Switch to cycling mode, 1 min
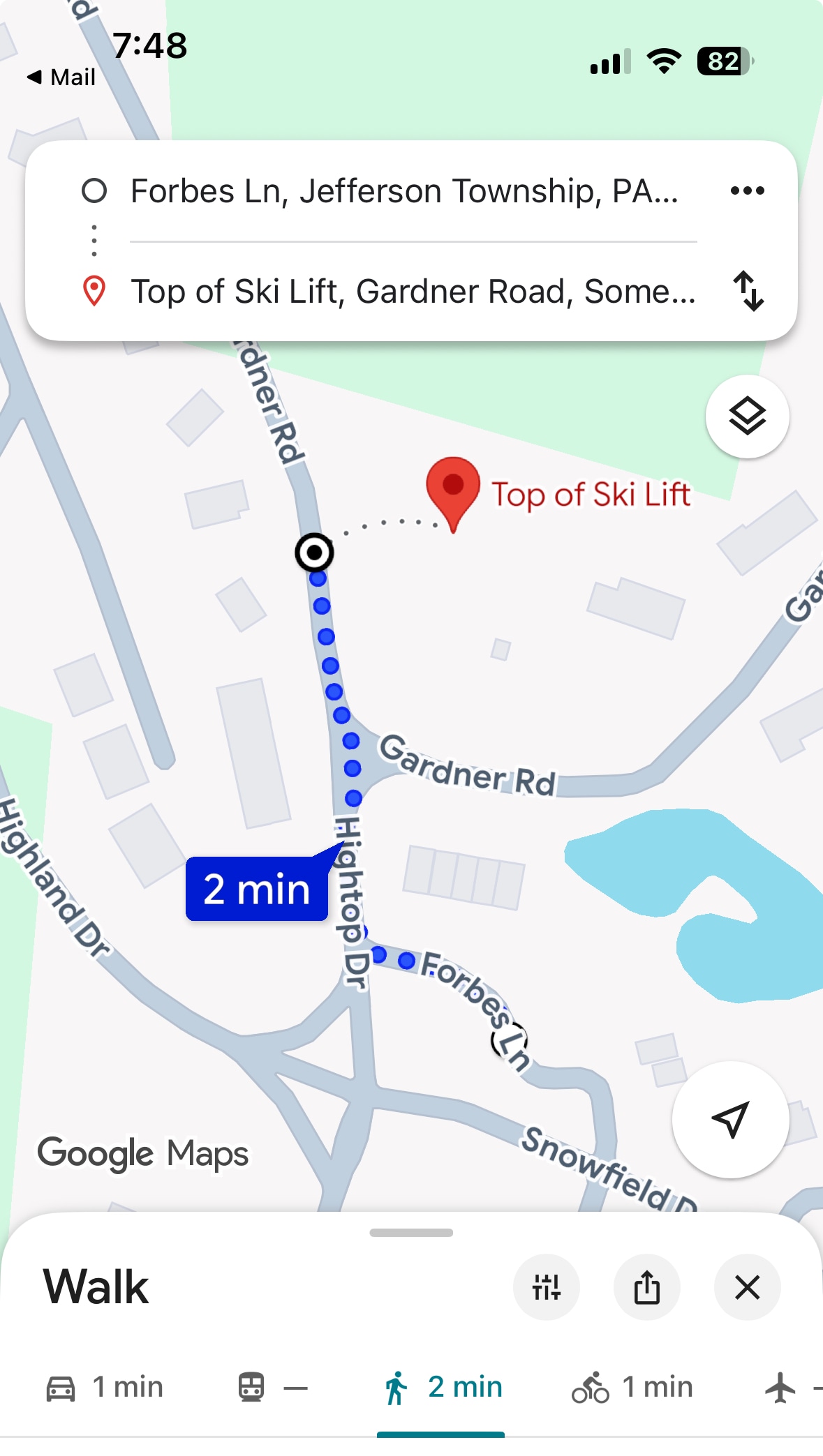 click(632, 1387)
